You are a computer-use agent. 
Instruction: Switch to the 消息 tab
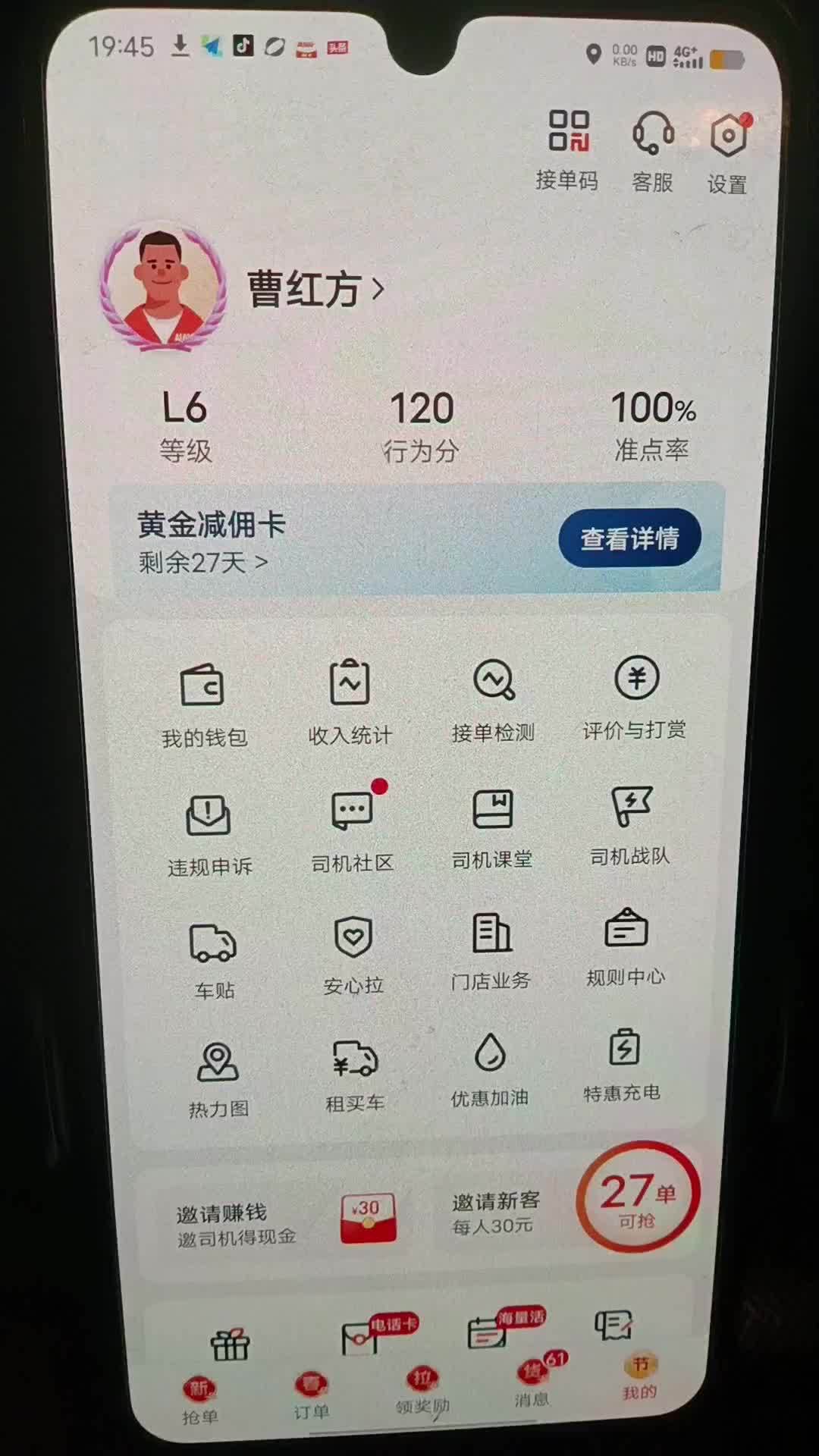point(532,1382)
